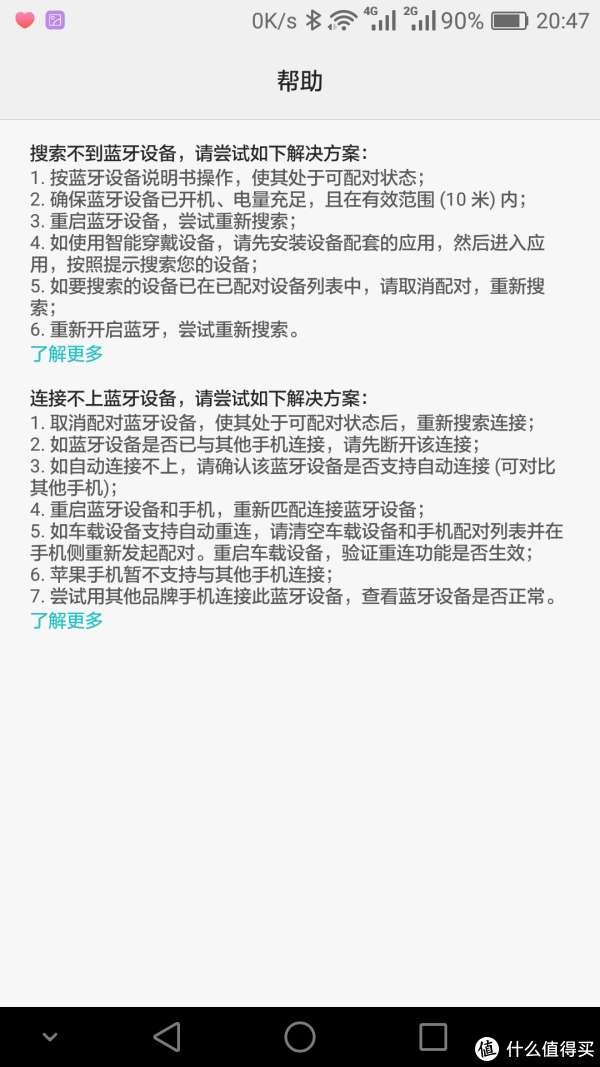Open 了解更多 link under 连接不上蓝牙设备 section
The height and width of the screenshot is (1067, 600).
[67, 620]
